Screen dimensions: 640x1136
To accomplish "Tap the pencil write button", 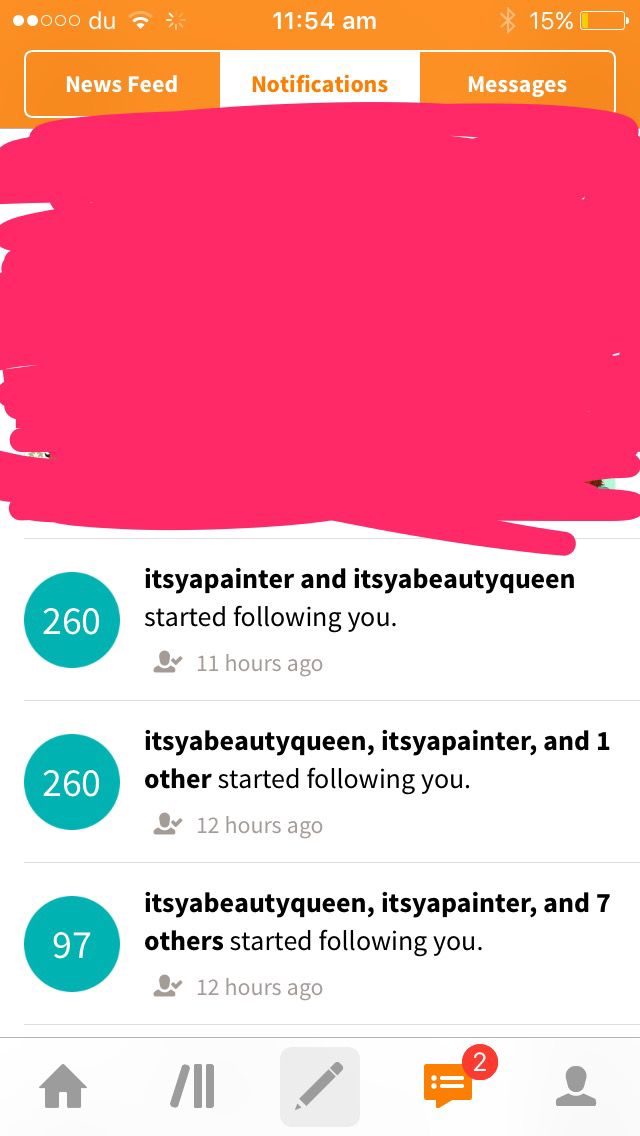I will (320, 1086).
